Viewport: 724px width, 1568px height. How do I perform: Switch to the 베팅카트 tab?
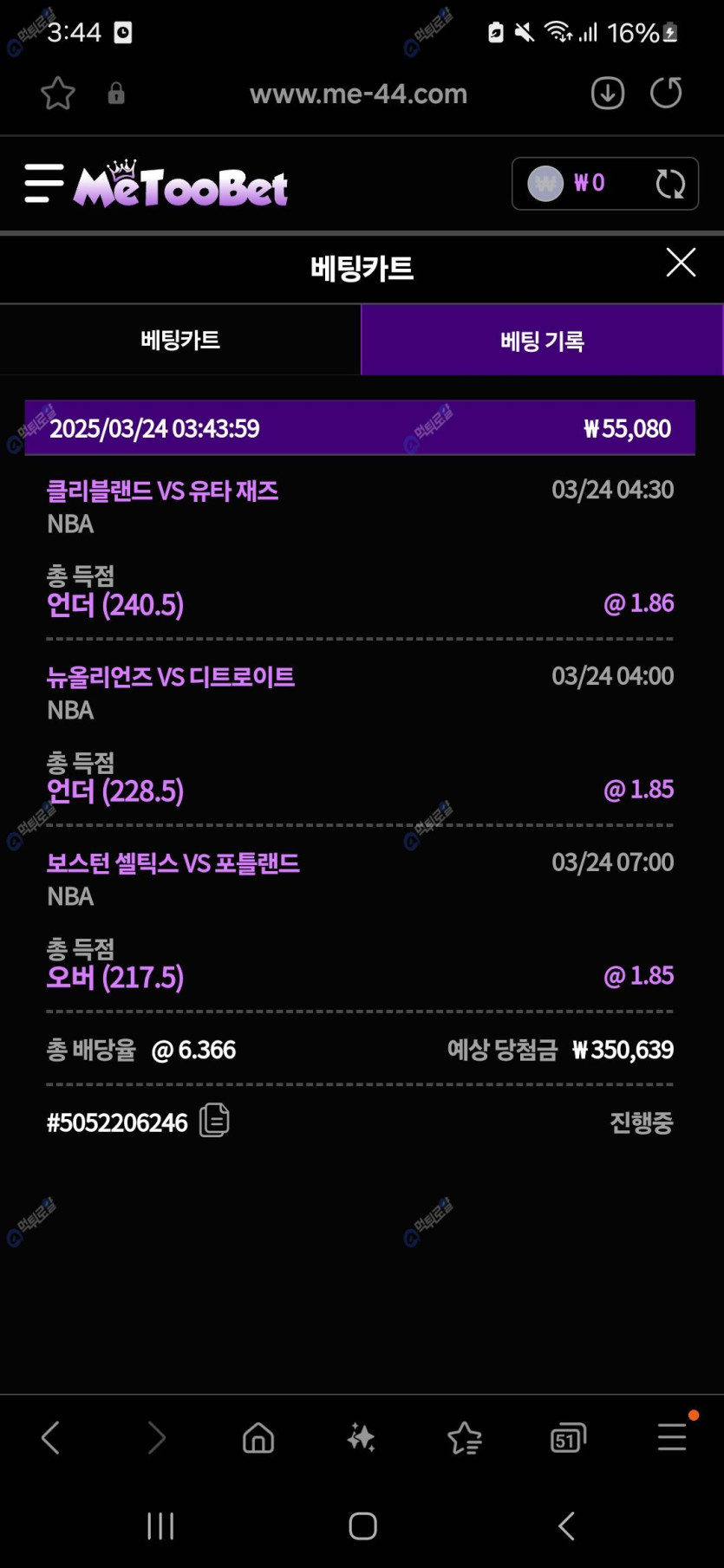[180, 340]
